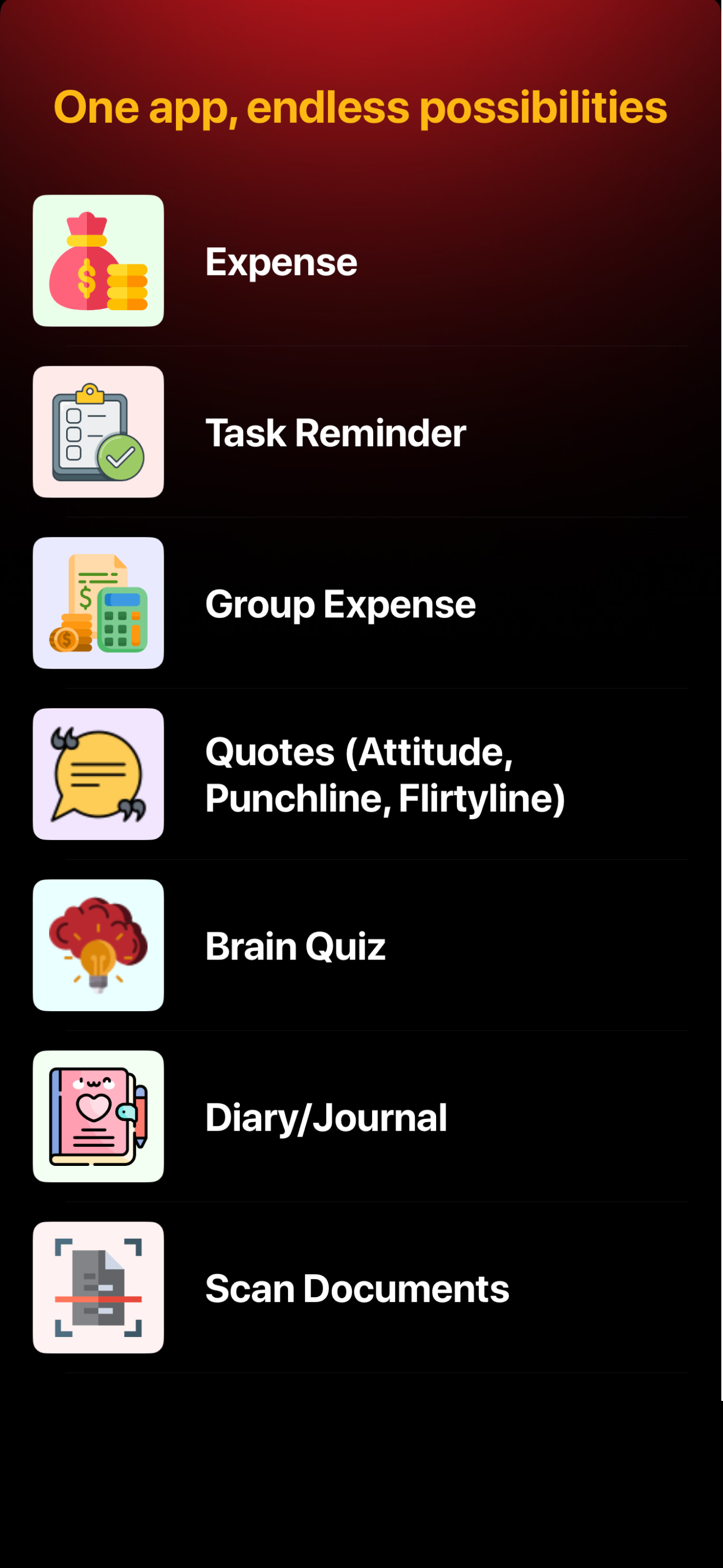723x1568 pixels.
Task: Tap the Brain Quiz lightbulb icon
Action: click(99, 945)
